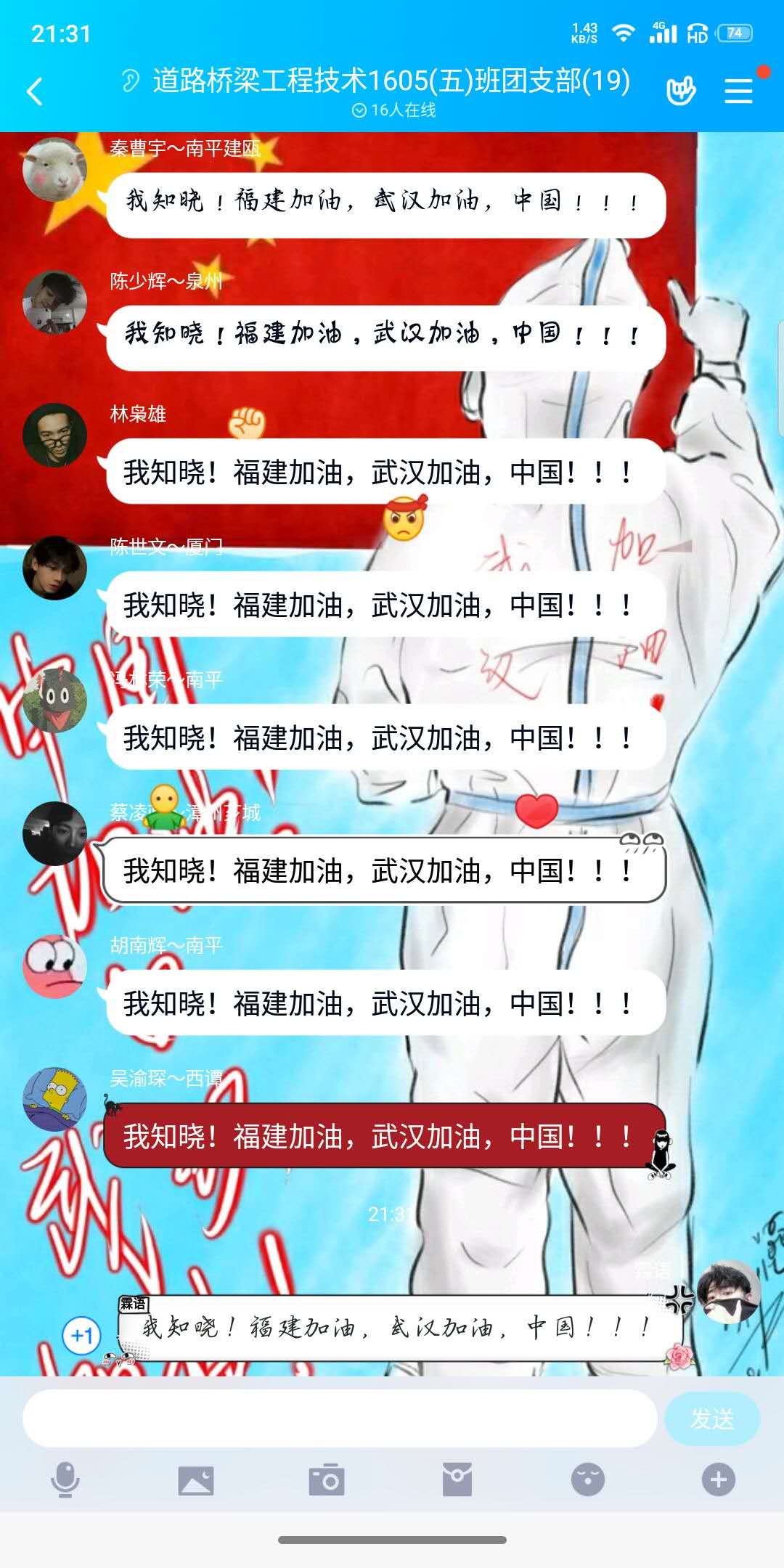This screenshot has height=1568, width=784.
Task: Open the photo gallery picker
Action: point(196,1480)
